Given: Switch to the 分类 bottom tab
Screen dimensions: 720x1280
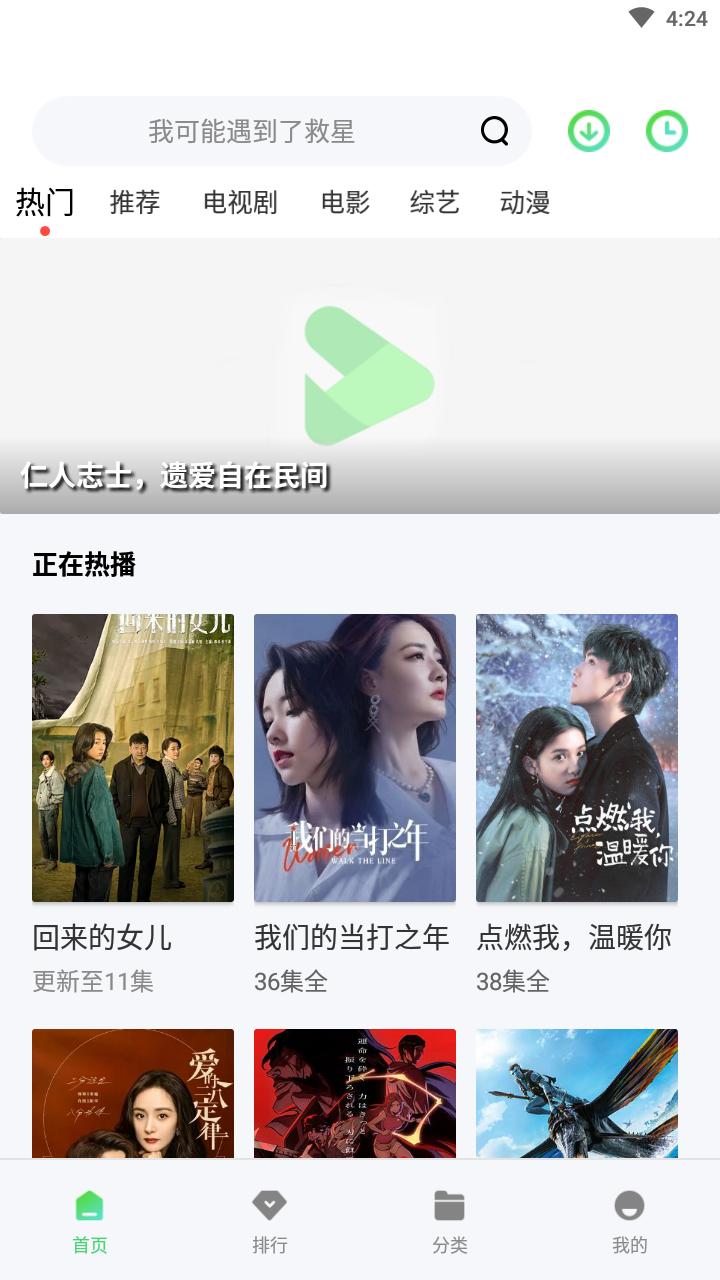Looking at the screenshot, I should click(450, 1220).
